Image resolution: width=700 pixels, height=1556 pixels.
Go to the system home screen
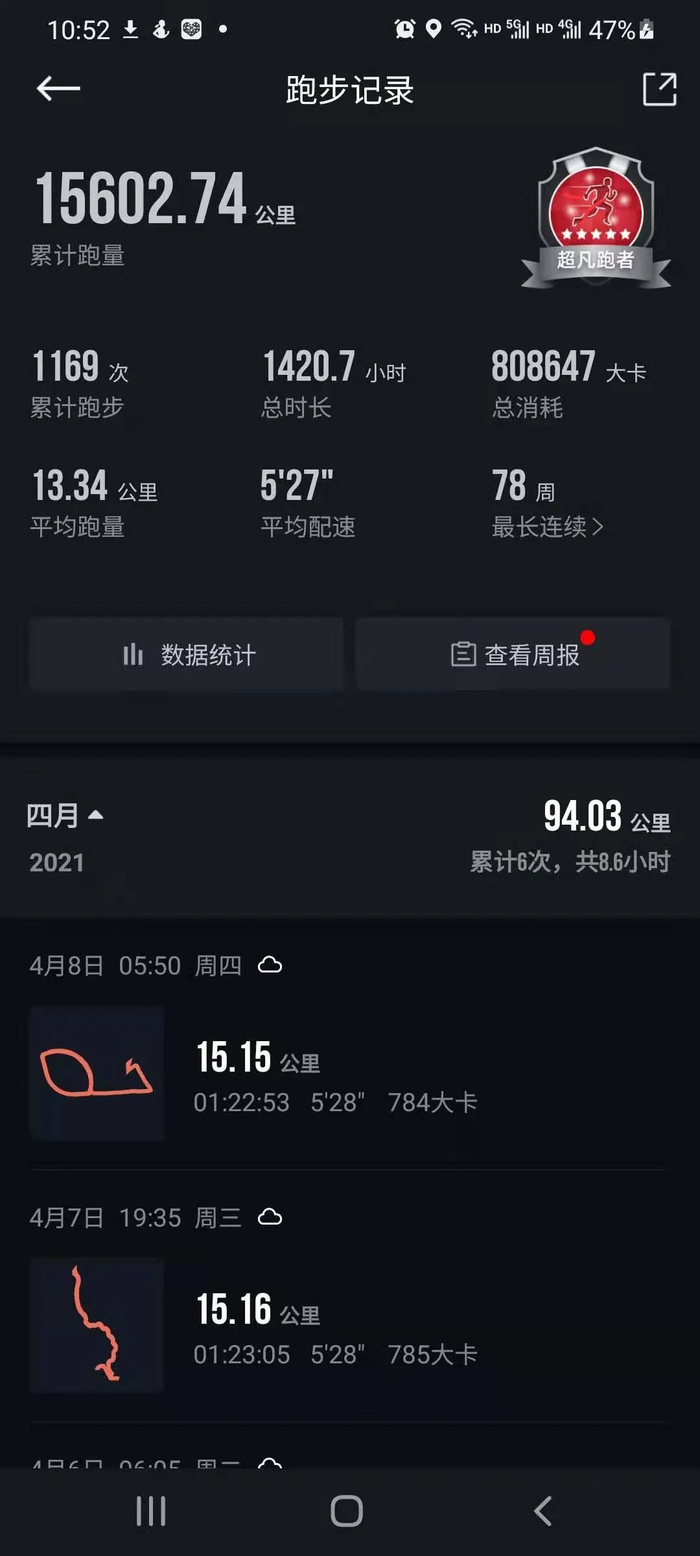point(347,1510)
